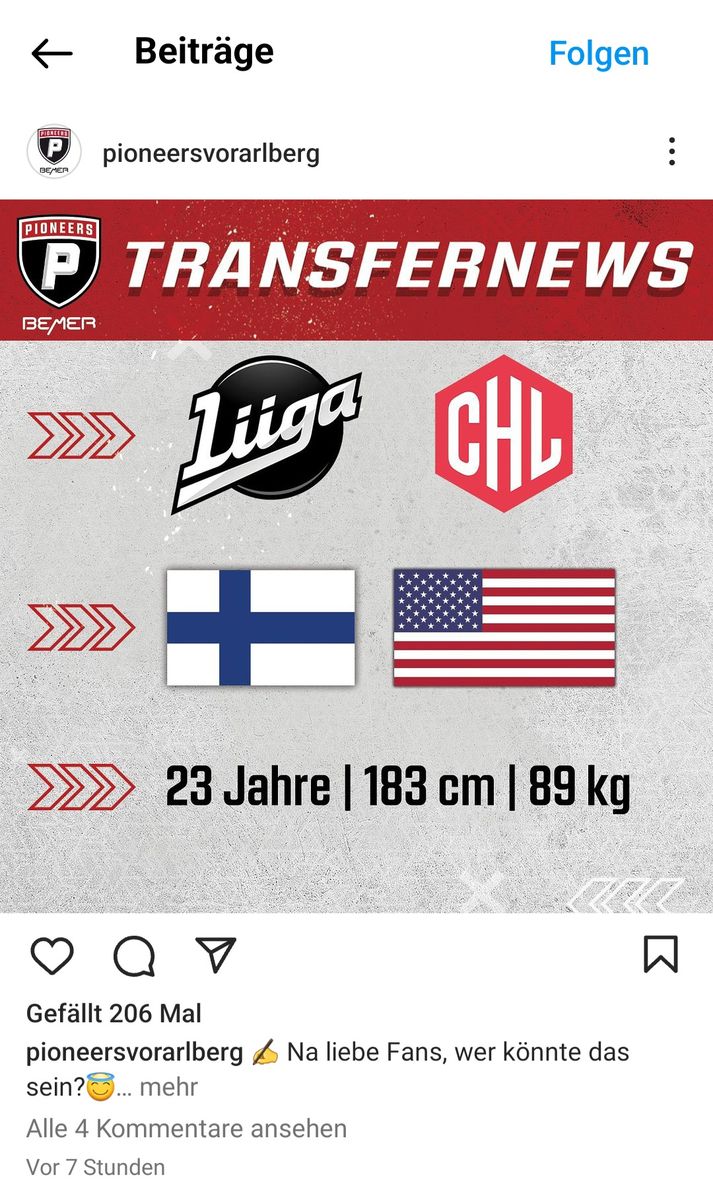Open comments via speech bubble icon

point(134,956)
